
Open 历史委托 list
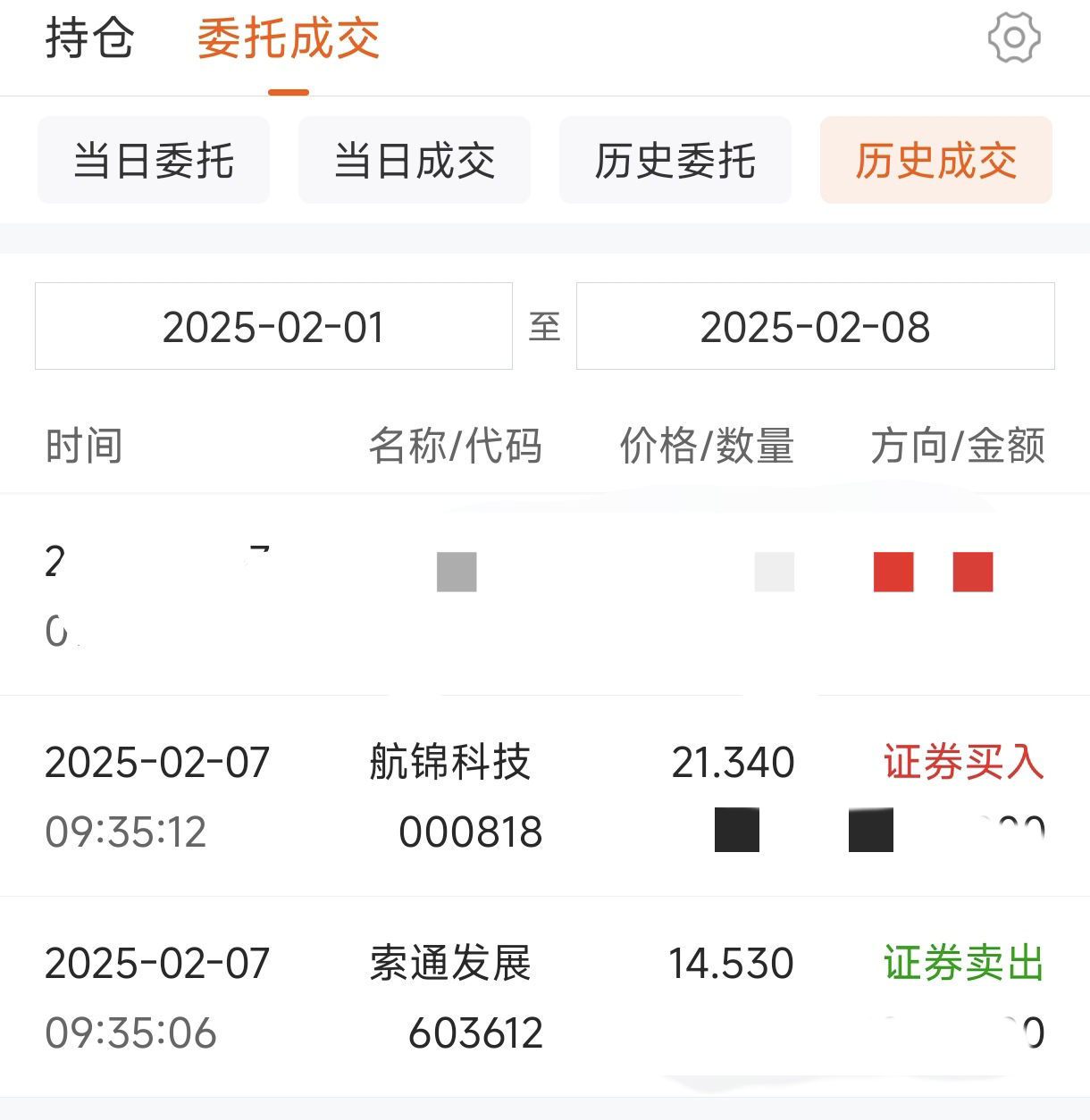(675, 161)
